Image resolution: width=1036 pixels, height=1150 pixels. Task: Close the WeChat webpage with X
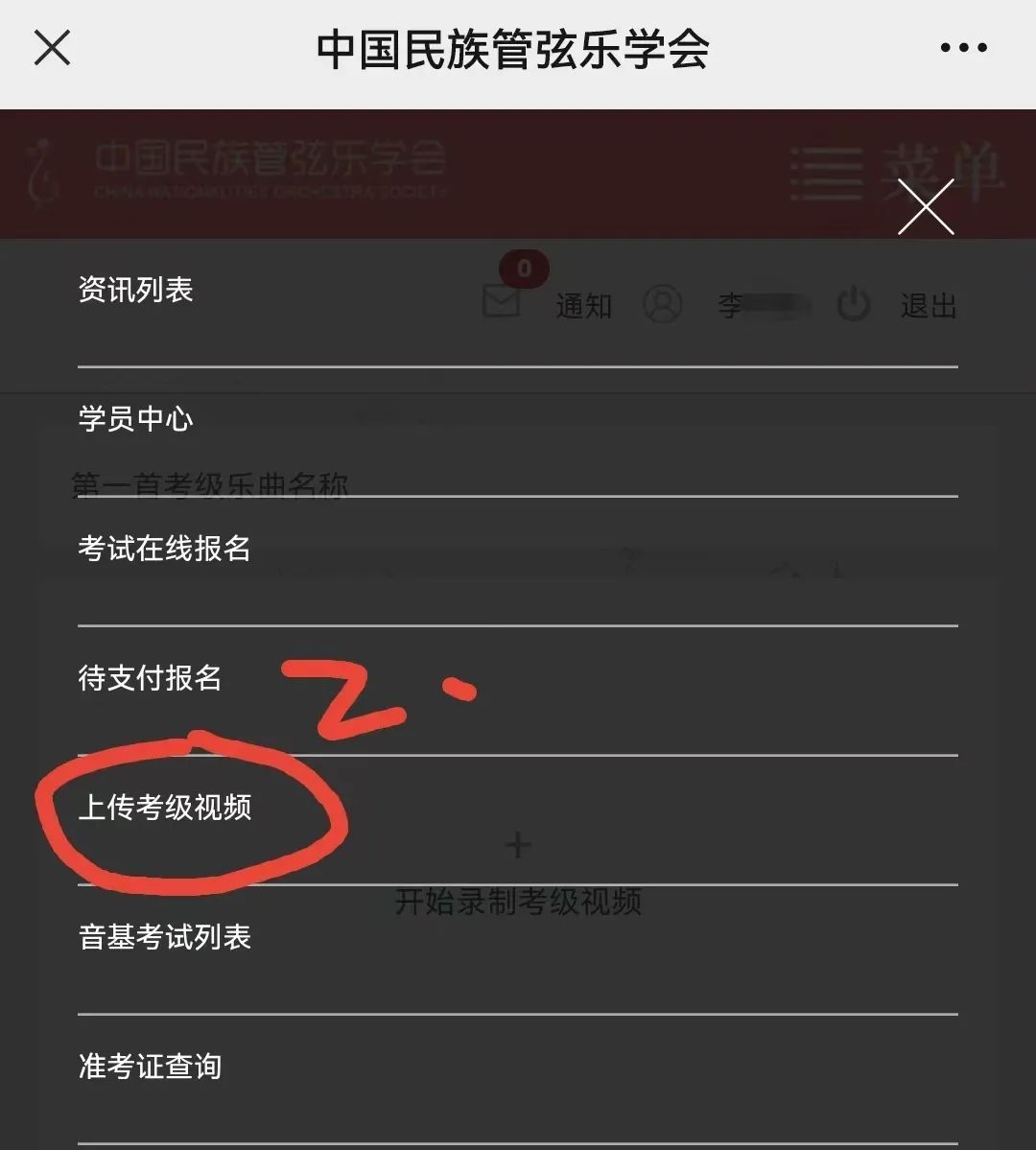click(x=52, y=47)
